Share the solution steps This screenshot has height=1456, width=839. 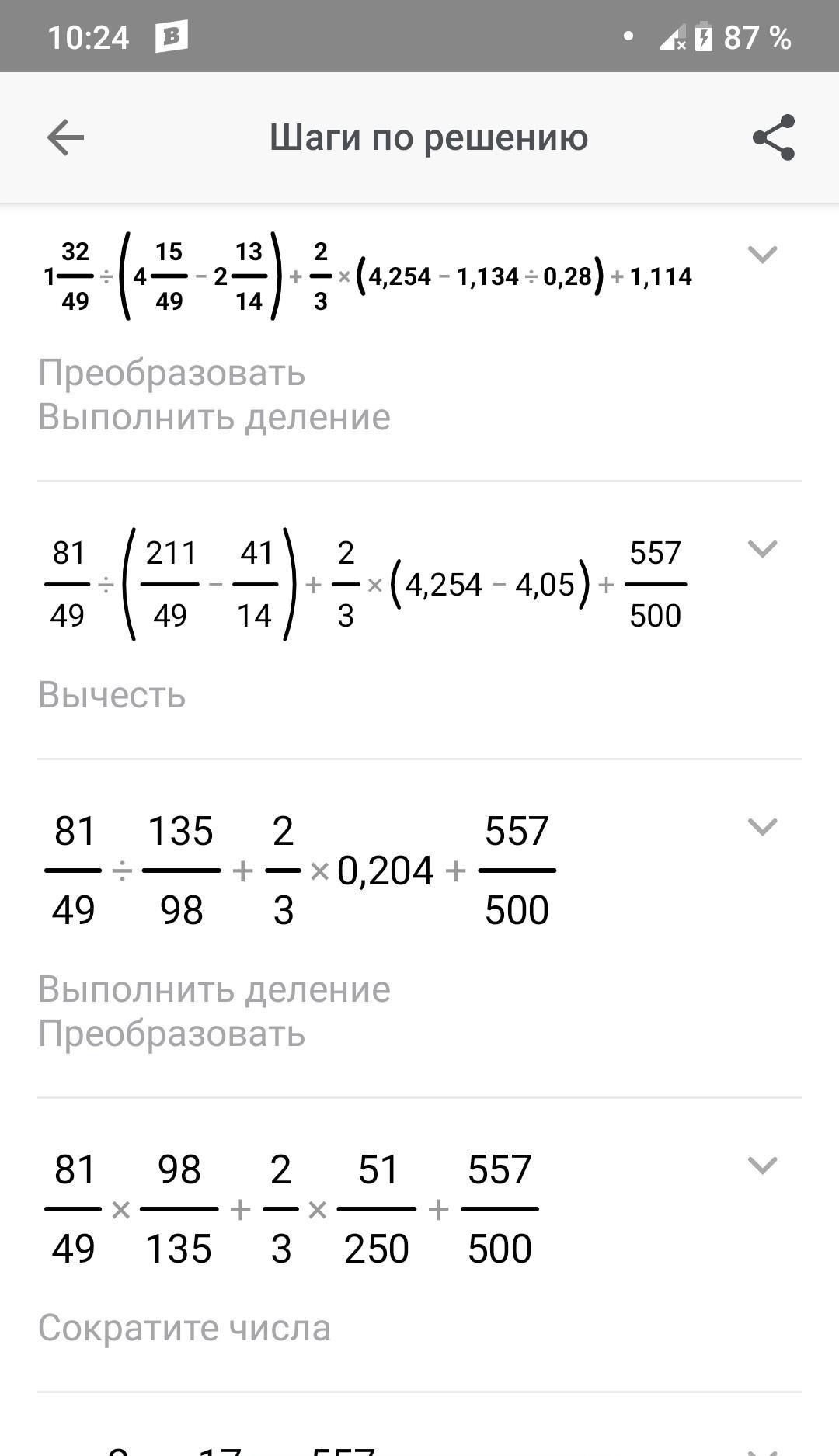point(773,138)
